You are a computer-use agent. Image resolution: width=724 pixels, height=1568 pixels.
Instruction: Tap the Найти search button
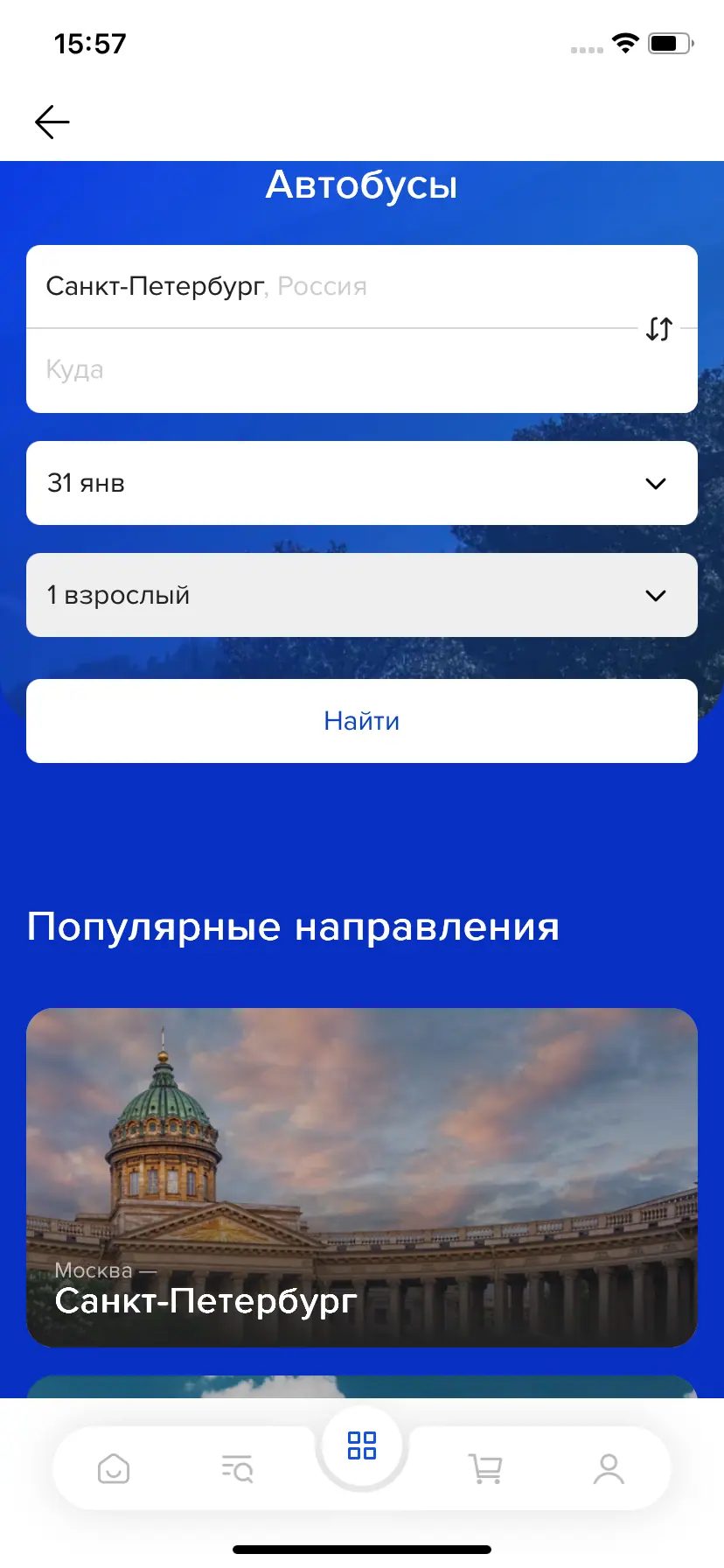[362, 721]
